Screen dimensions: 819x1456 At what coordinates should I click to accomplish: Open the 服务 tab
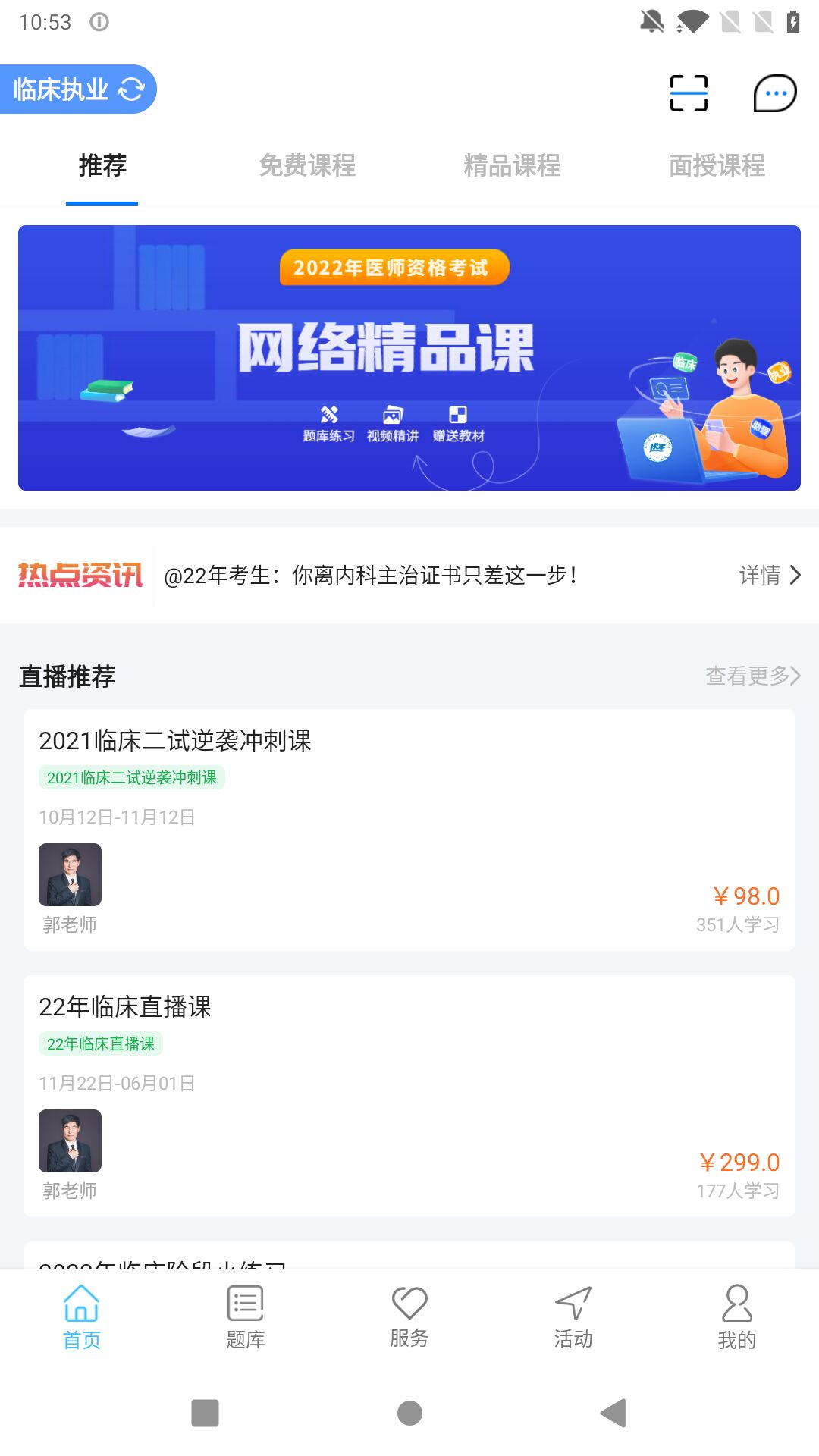coord(409,1317)
